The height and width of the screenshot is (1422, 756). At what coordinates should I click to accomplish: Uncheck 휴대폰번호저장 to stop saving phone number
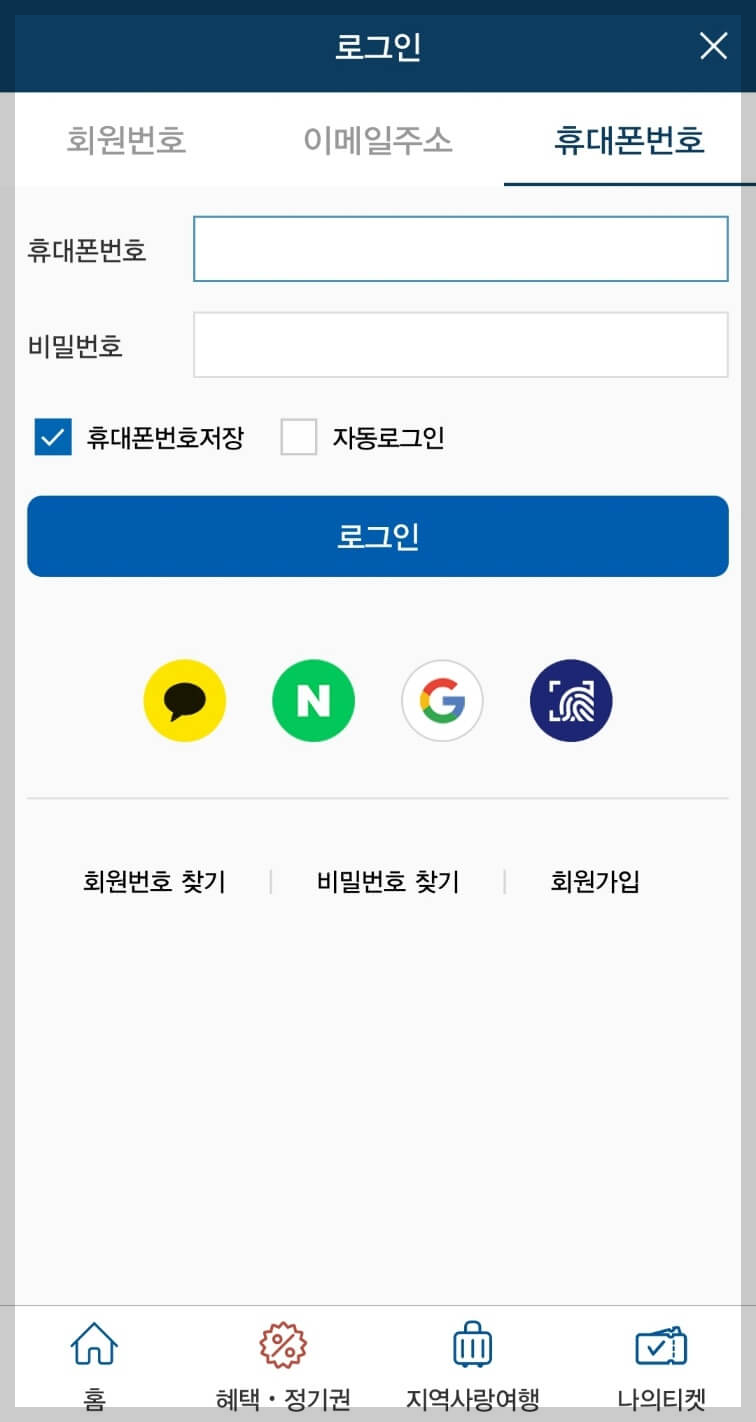point(52,438)
